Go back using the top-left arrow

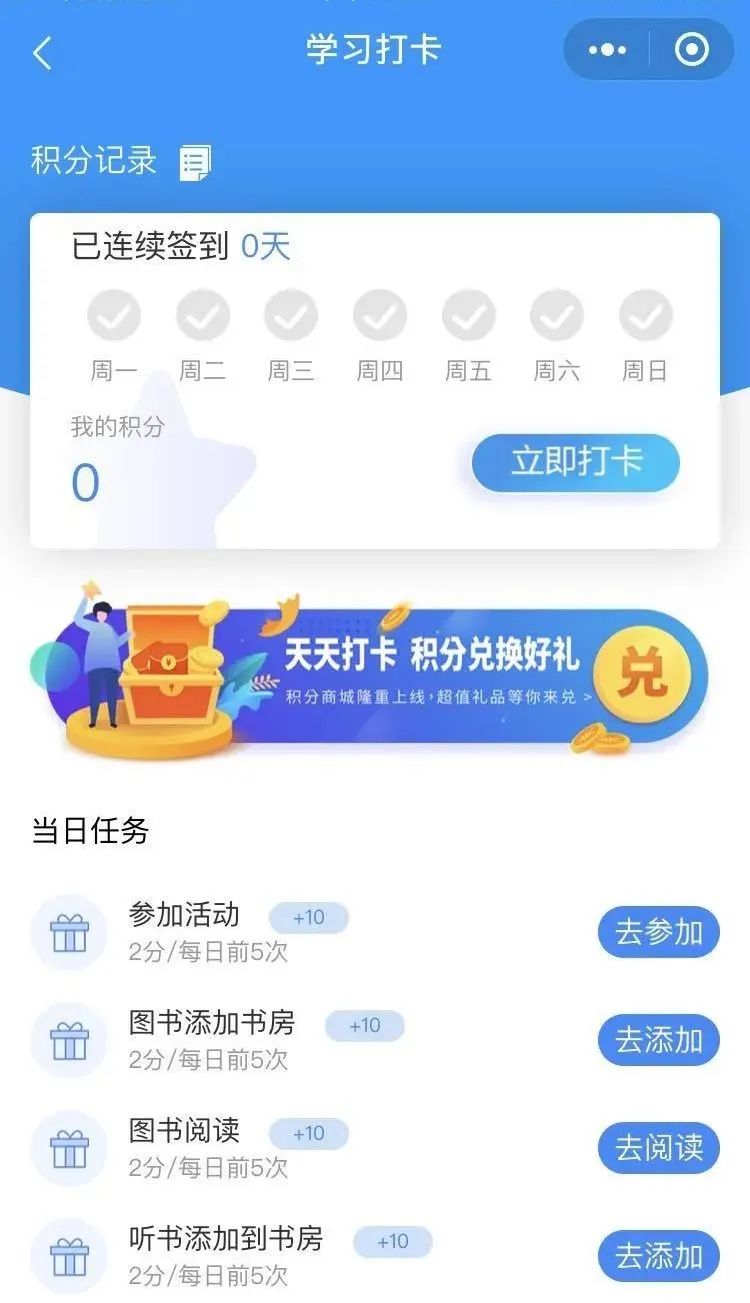[42, 52]
